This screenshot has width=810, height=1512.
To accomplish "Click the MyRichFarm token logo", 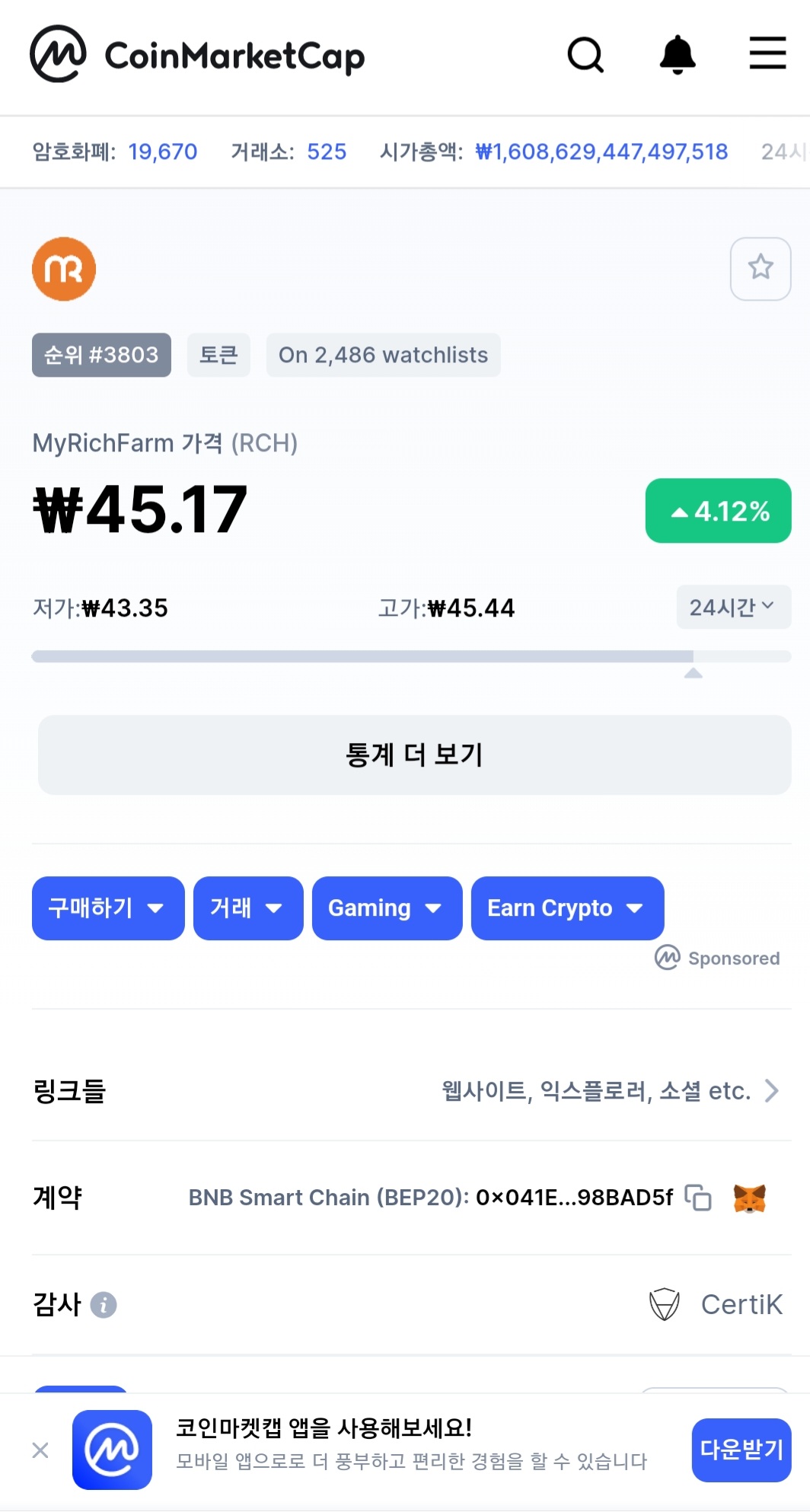I will coord(63,269).
